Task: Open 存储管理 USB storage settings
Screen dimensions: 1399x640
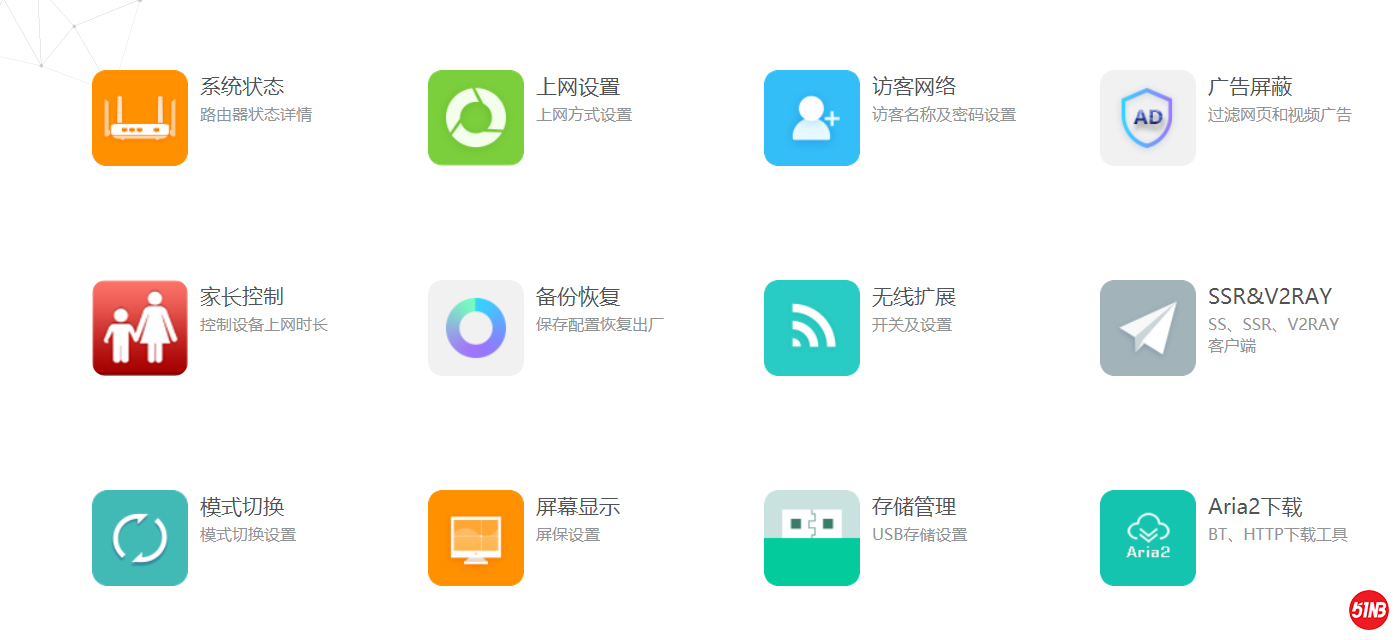Action: [x=812, y=538]
